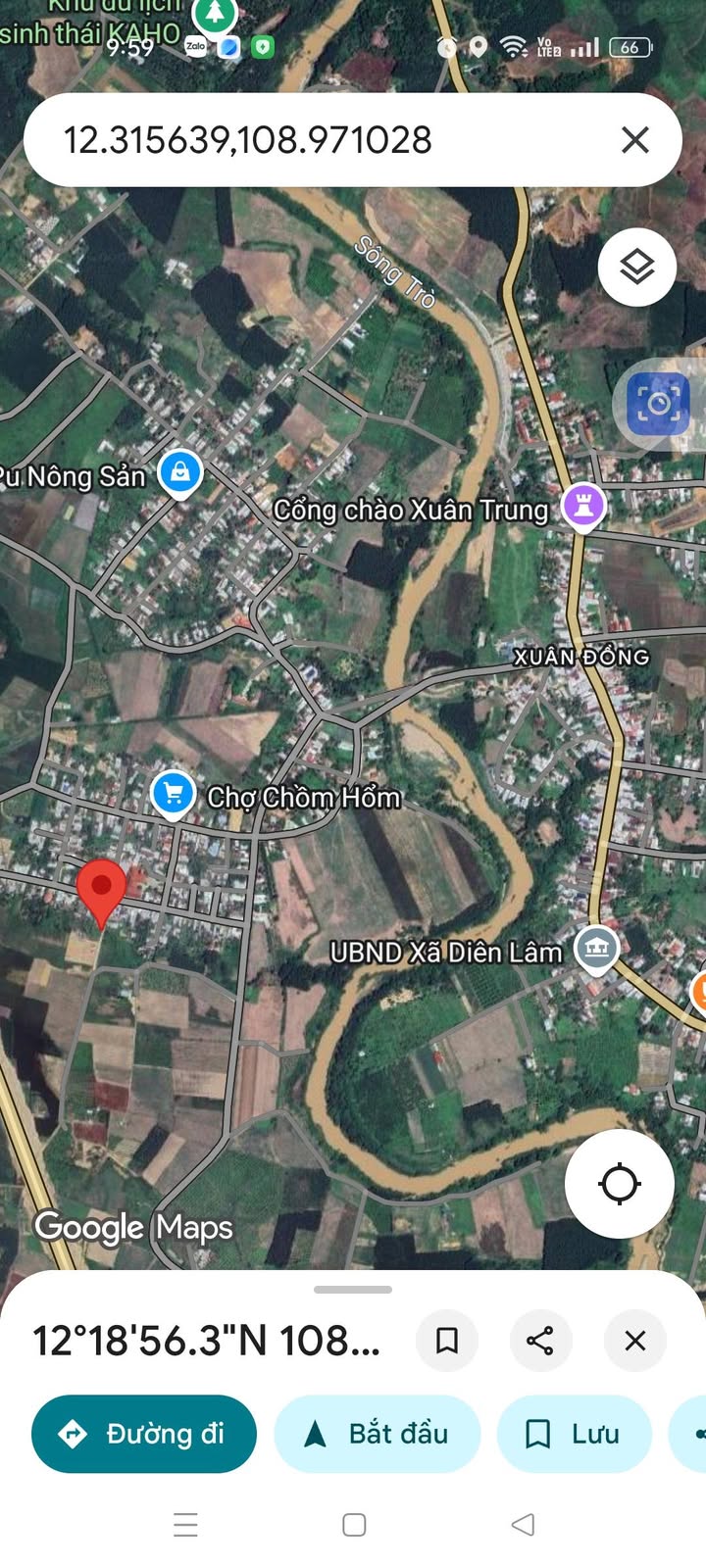Share this pinned location

click(540, 1340)
